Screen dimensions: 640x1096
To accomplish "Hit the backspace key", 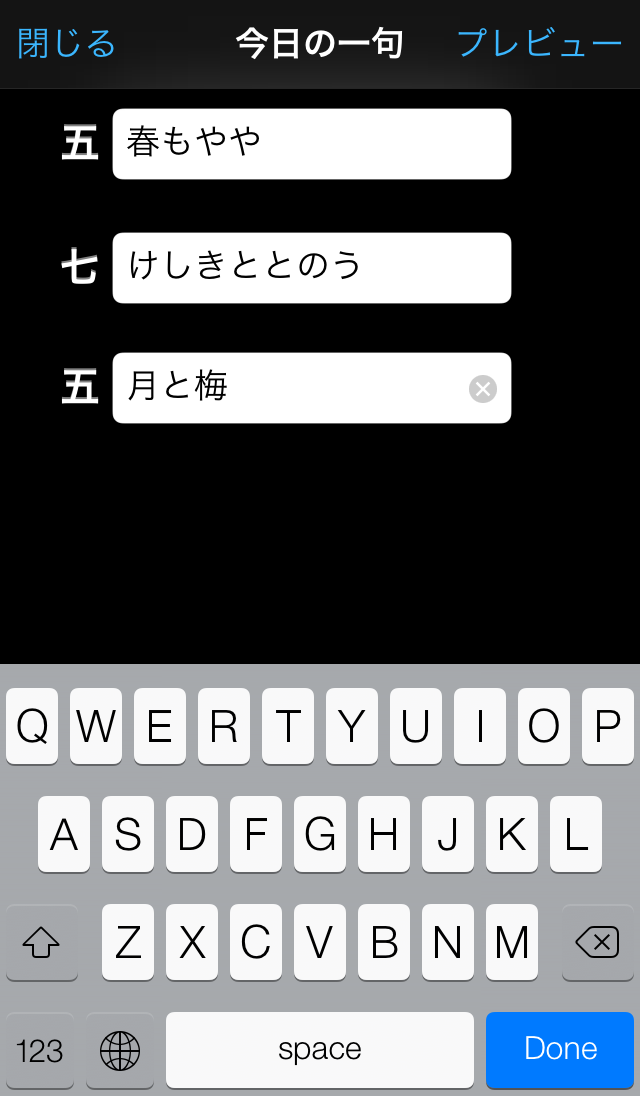I will 598,942.
